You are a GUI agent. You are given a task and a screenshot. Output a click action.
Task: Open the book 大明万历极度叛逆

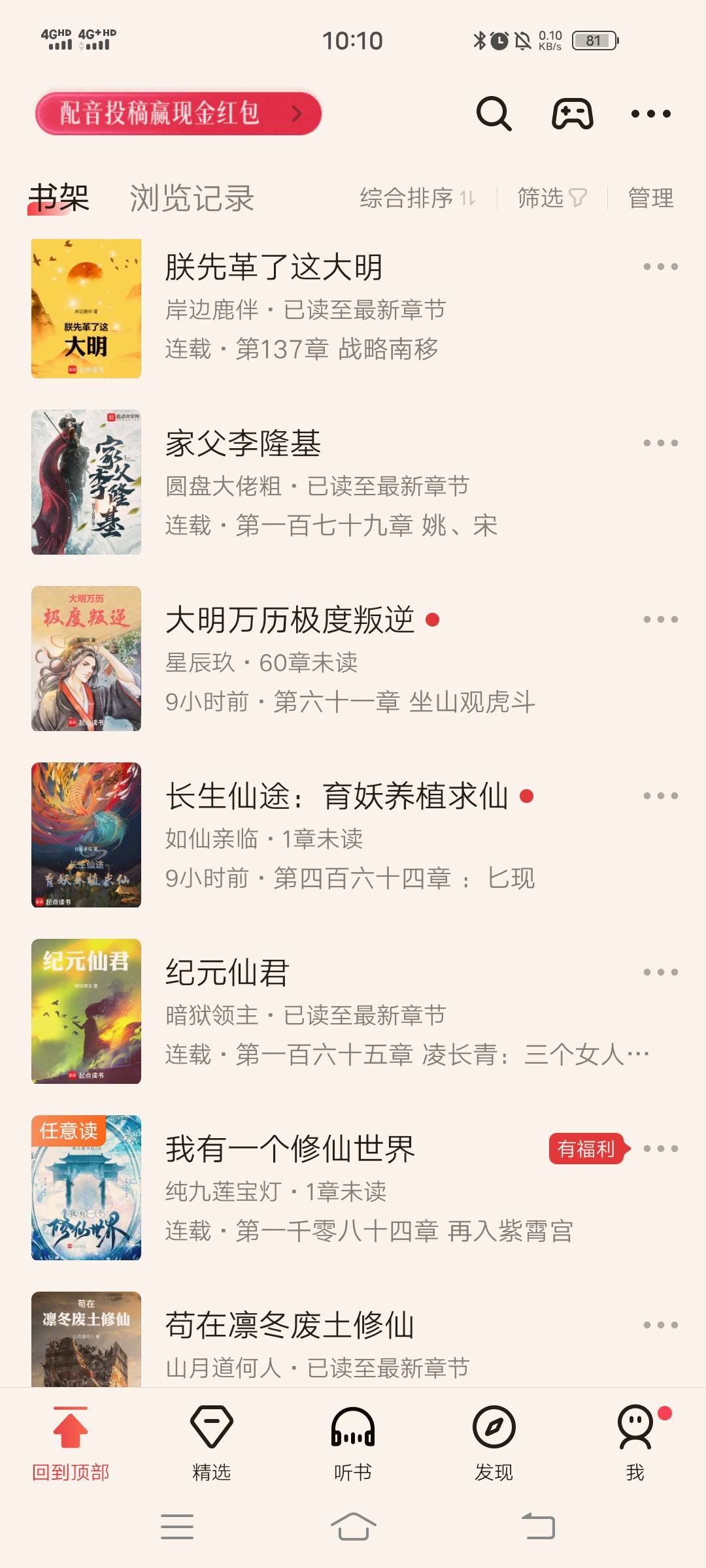pos(290,620)
